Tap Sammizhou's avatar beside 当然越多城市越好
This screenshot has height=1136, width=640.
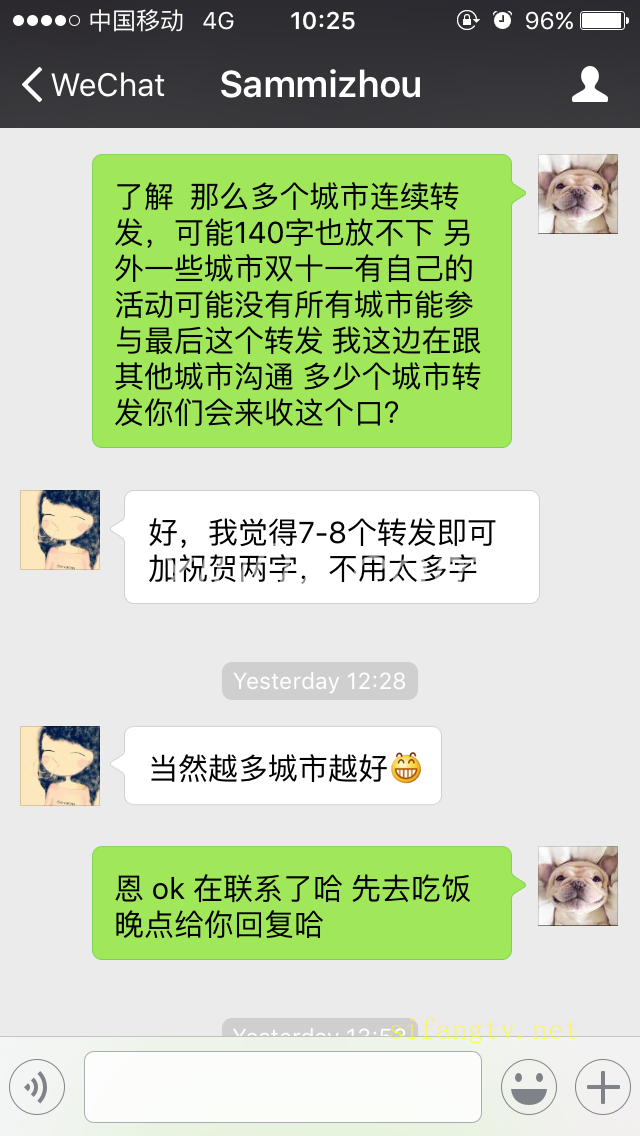(x=60, y=766)
